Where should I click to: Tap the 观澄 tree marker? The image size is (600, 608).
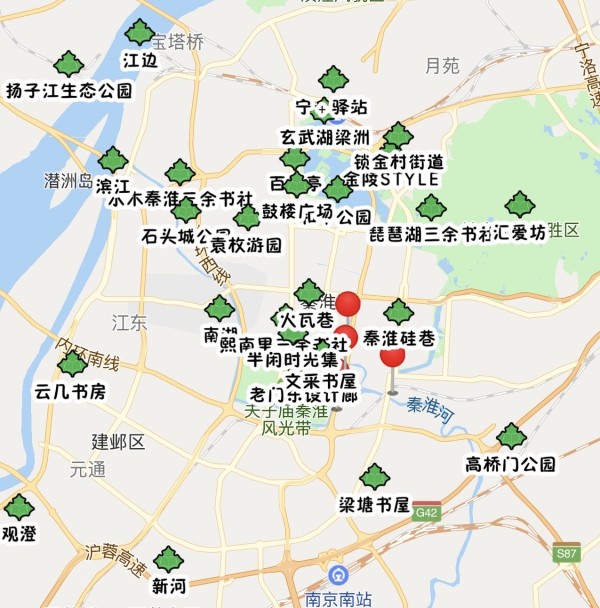19,508
